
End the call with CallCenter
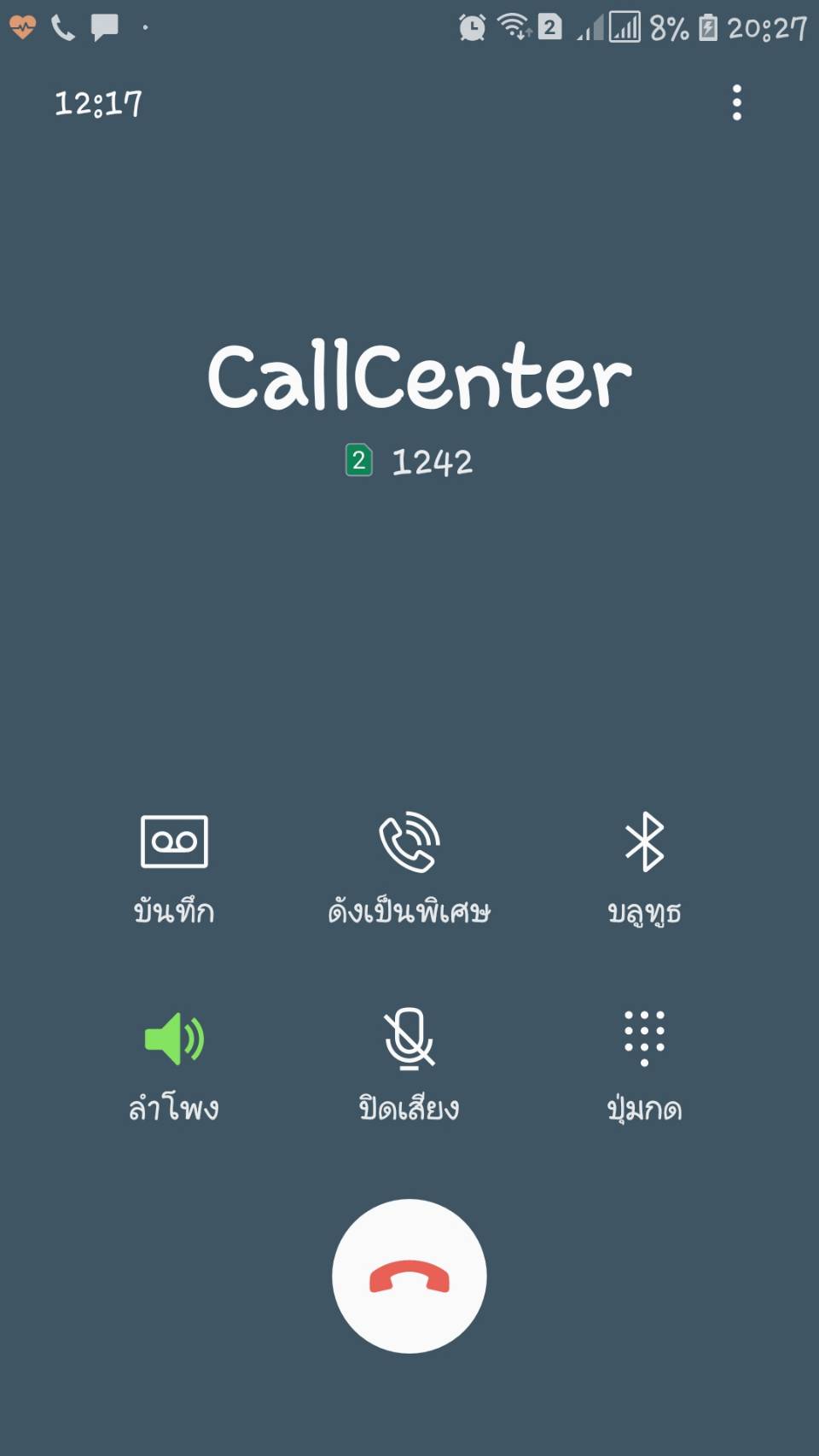[409, 1276]
